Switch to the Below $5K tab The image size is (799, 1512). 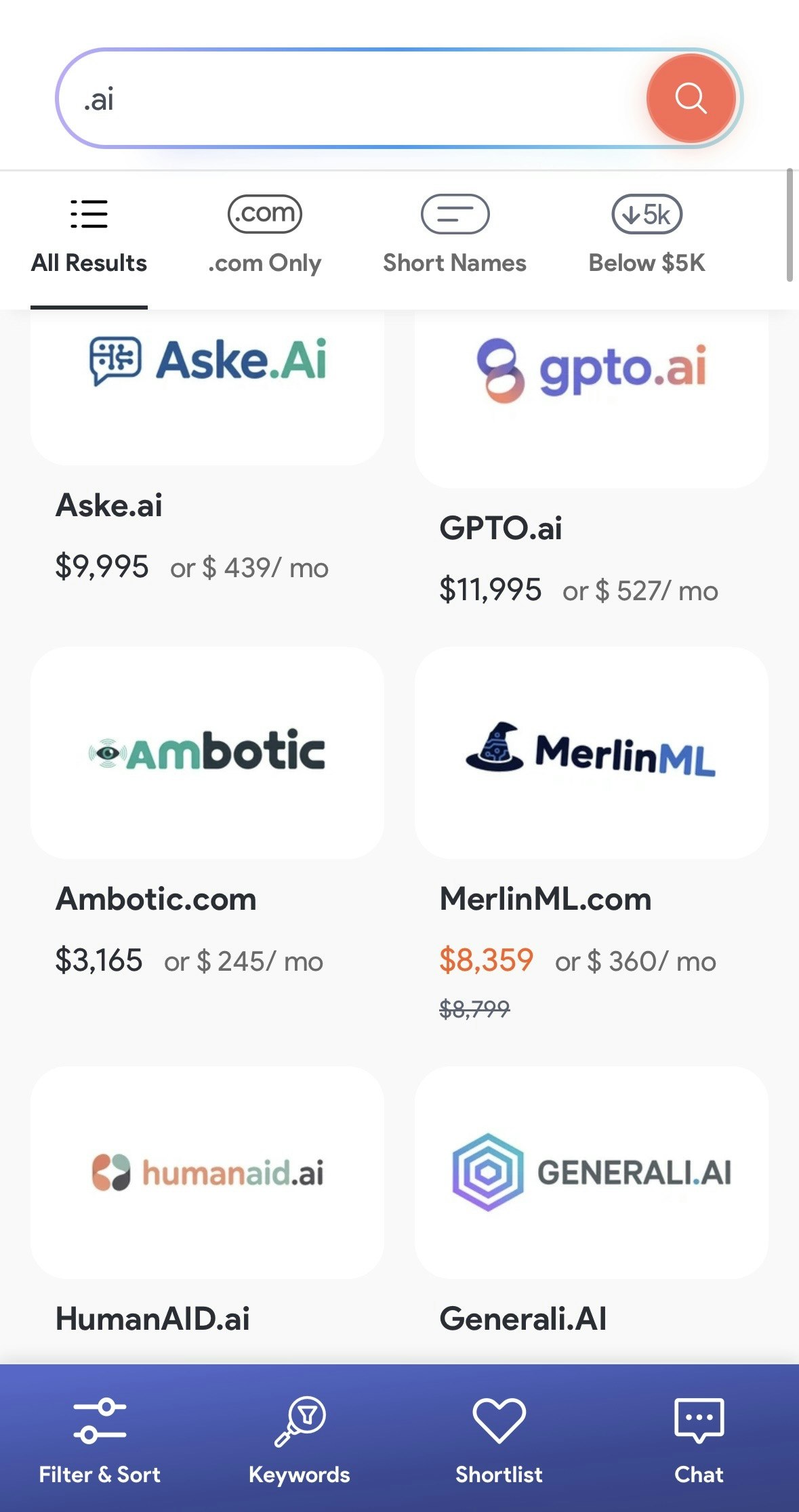(646, 262)
